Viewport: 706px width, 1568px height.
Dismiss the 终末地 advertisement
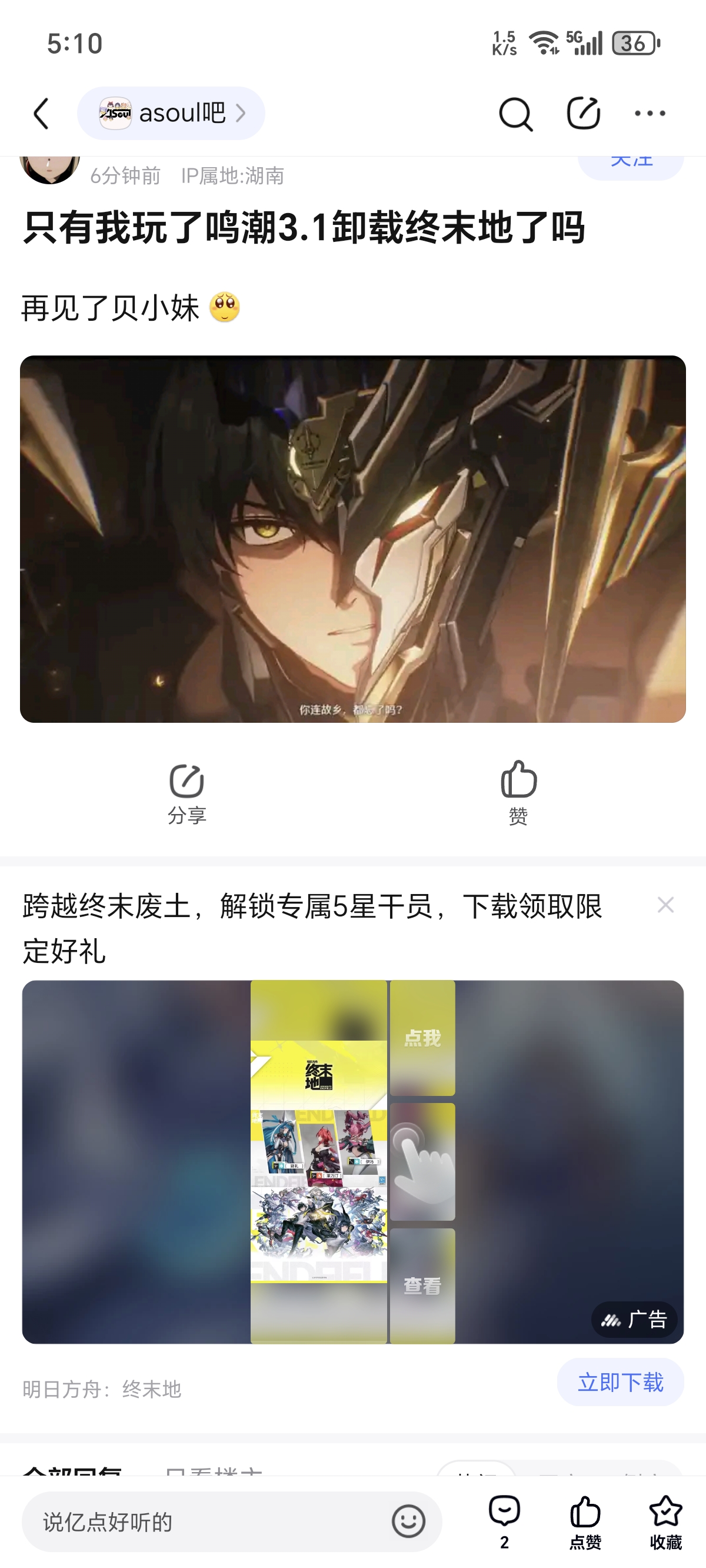coord(665,905)
